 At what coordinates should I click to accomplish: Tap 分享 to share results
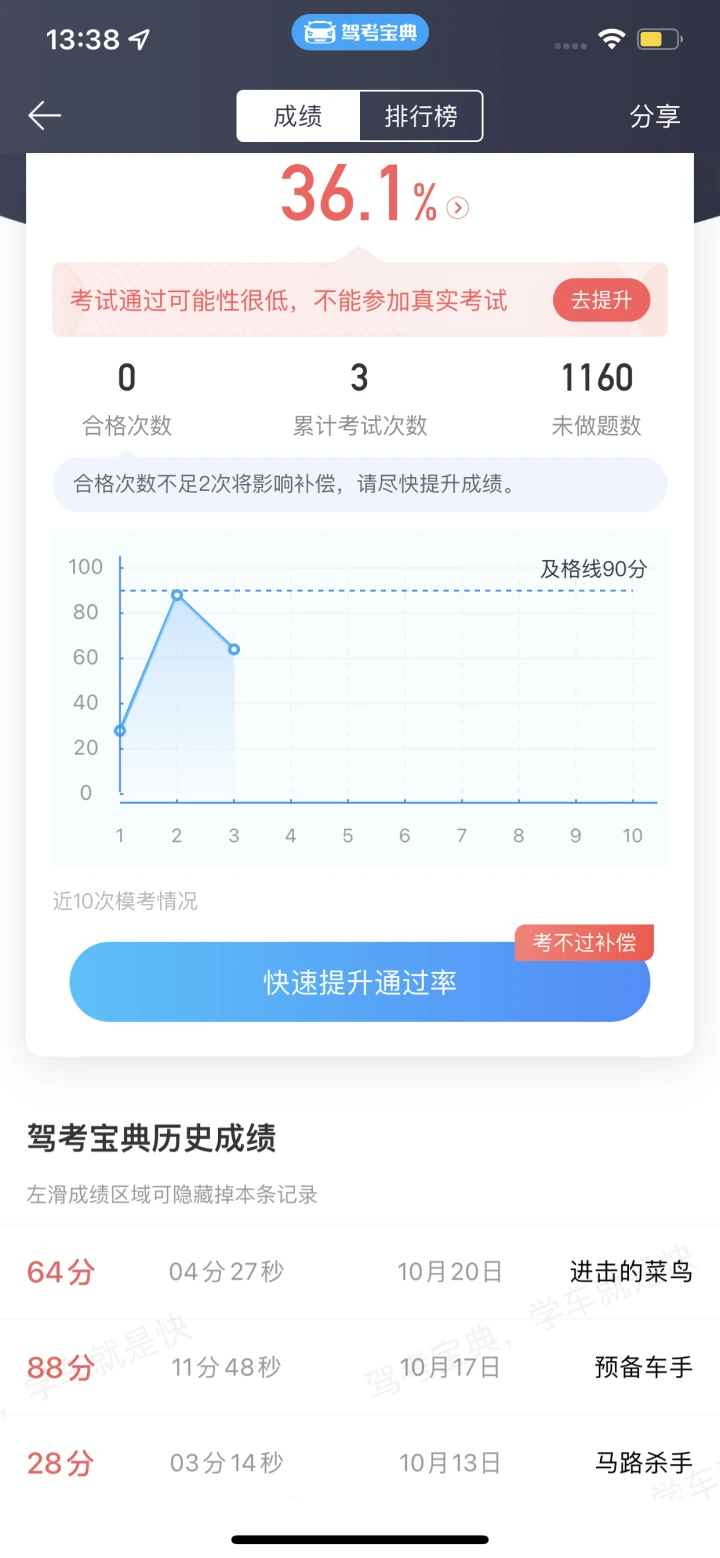[x=655, y=116]
